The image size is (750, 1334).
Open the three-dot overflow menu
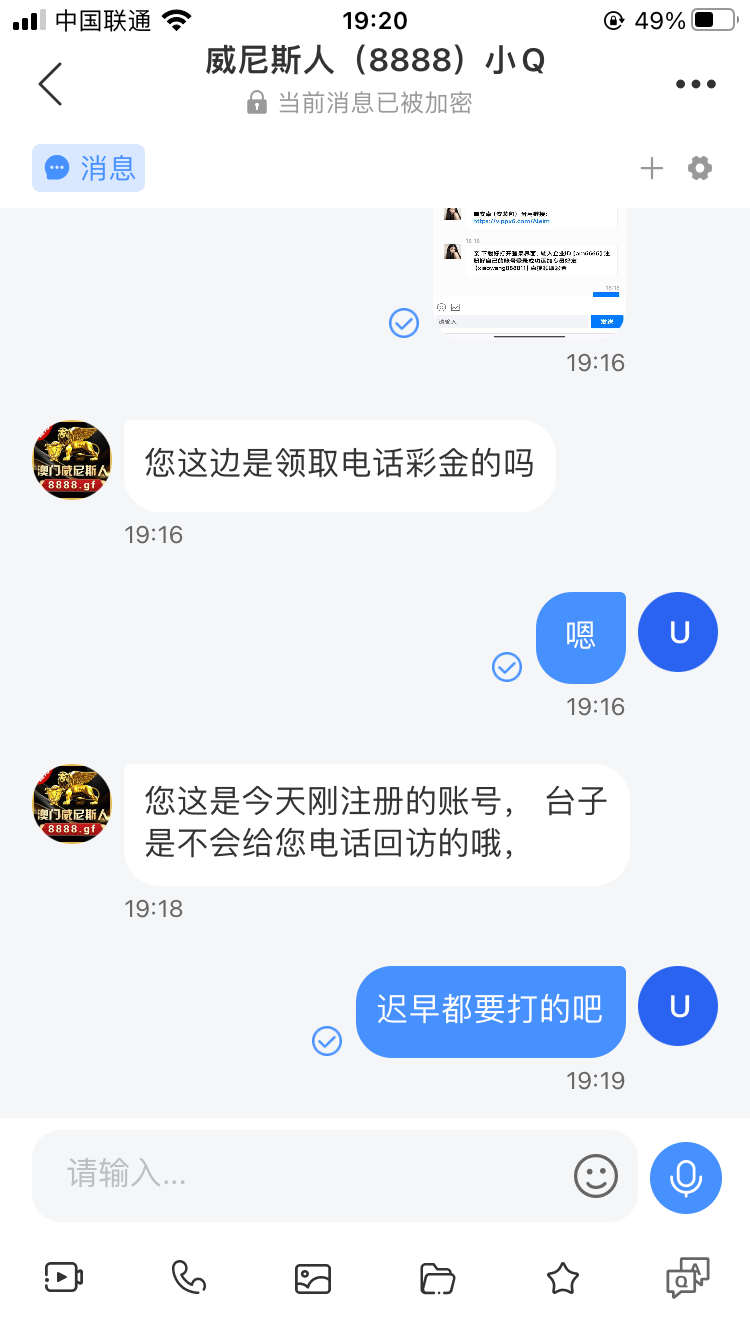click(696, 85)
